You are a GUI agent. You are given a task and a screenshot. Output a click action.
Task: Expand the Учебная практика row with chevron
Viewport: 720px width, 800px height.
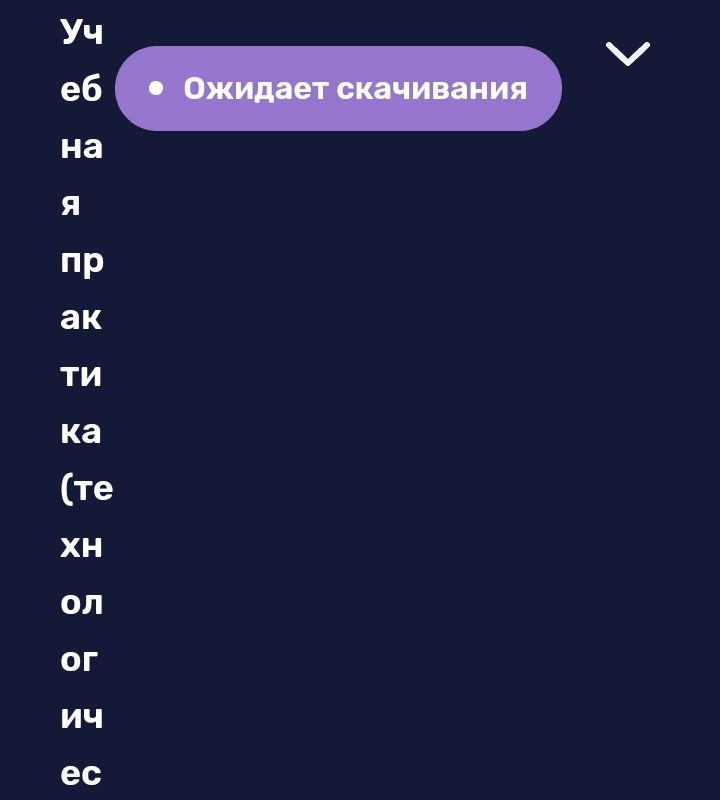(x=628, y=54)
